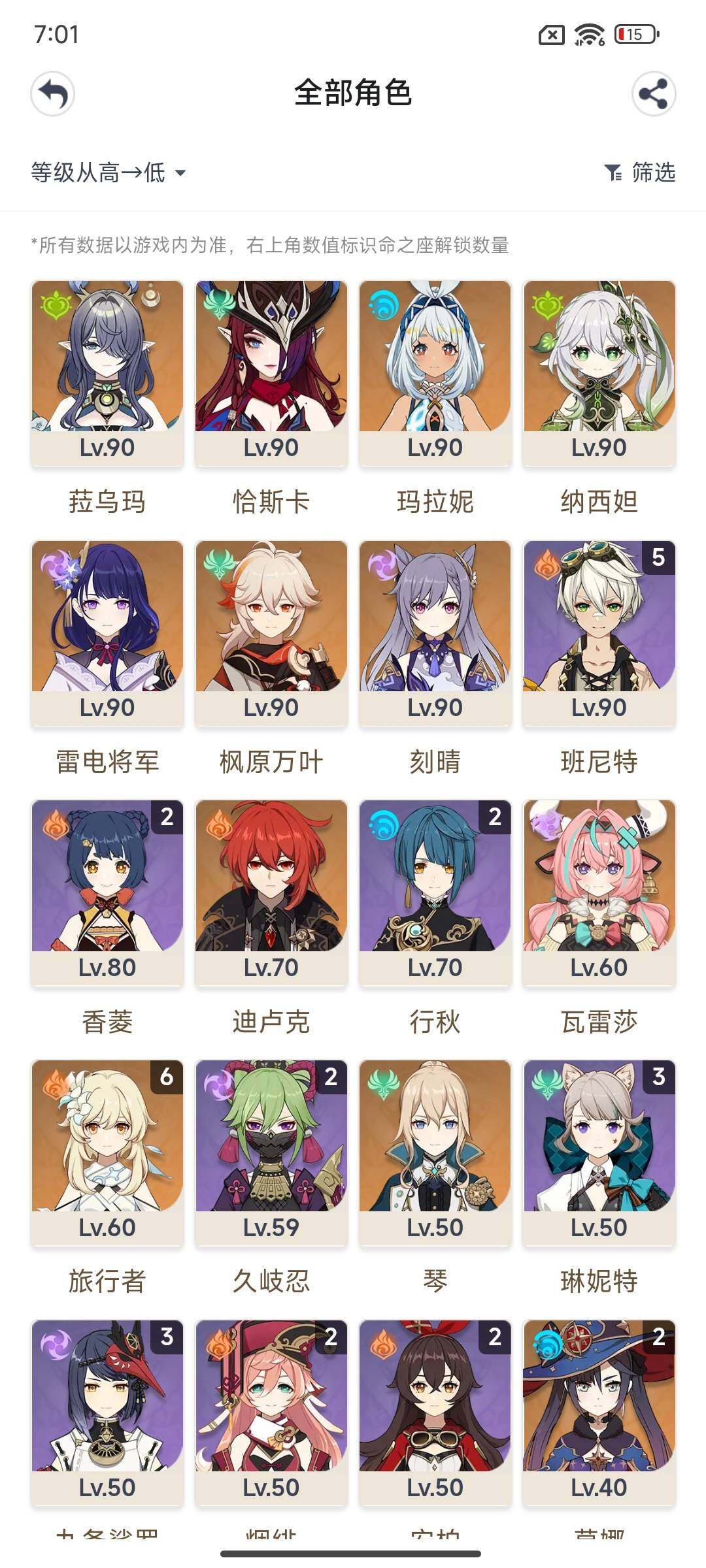View 香菱 character details
Viewport: 706px width, 1568px height.
(x=107, y=892)
